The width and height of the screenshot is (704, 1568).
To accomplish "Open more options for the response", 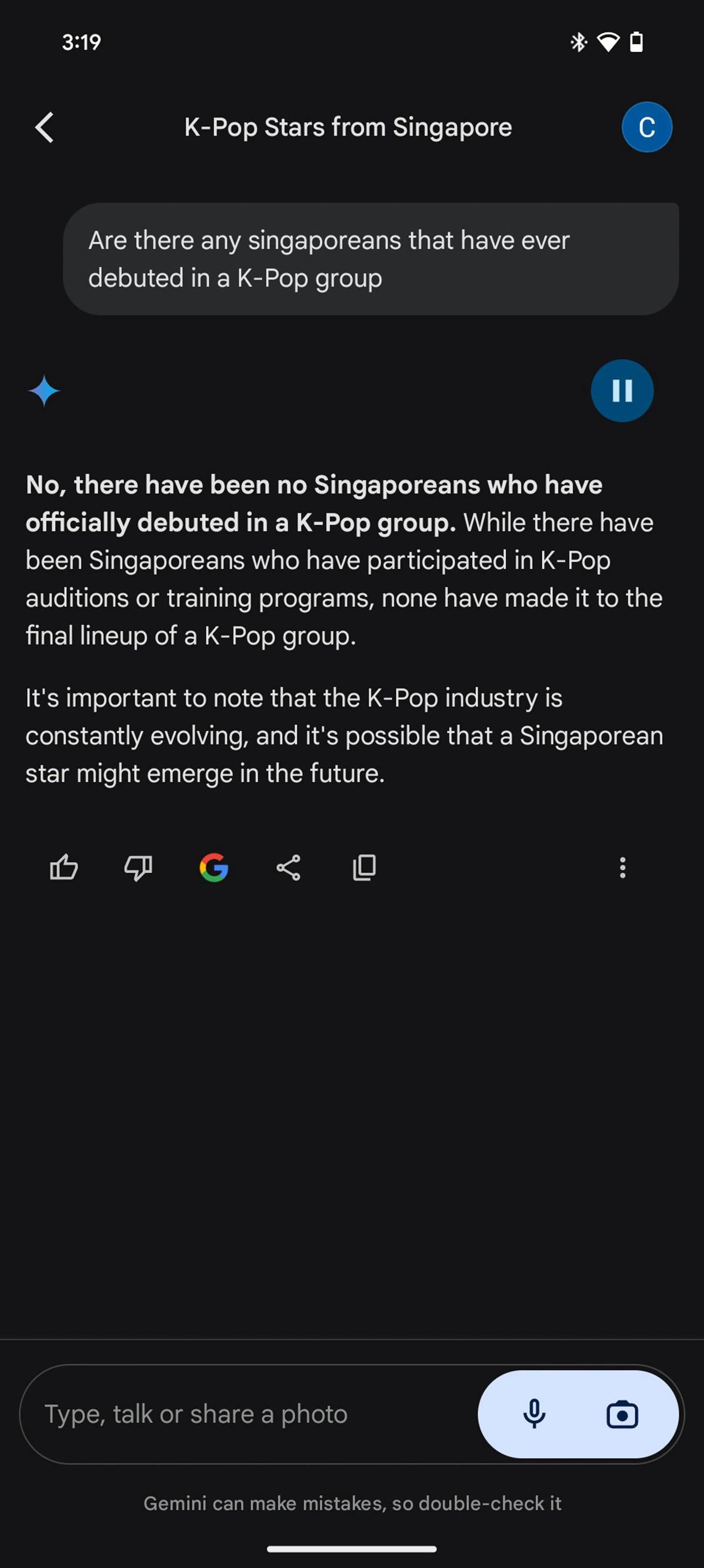I will point(622,867).
